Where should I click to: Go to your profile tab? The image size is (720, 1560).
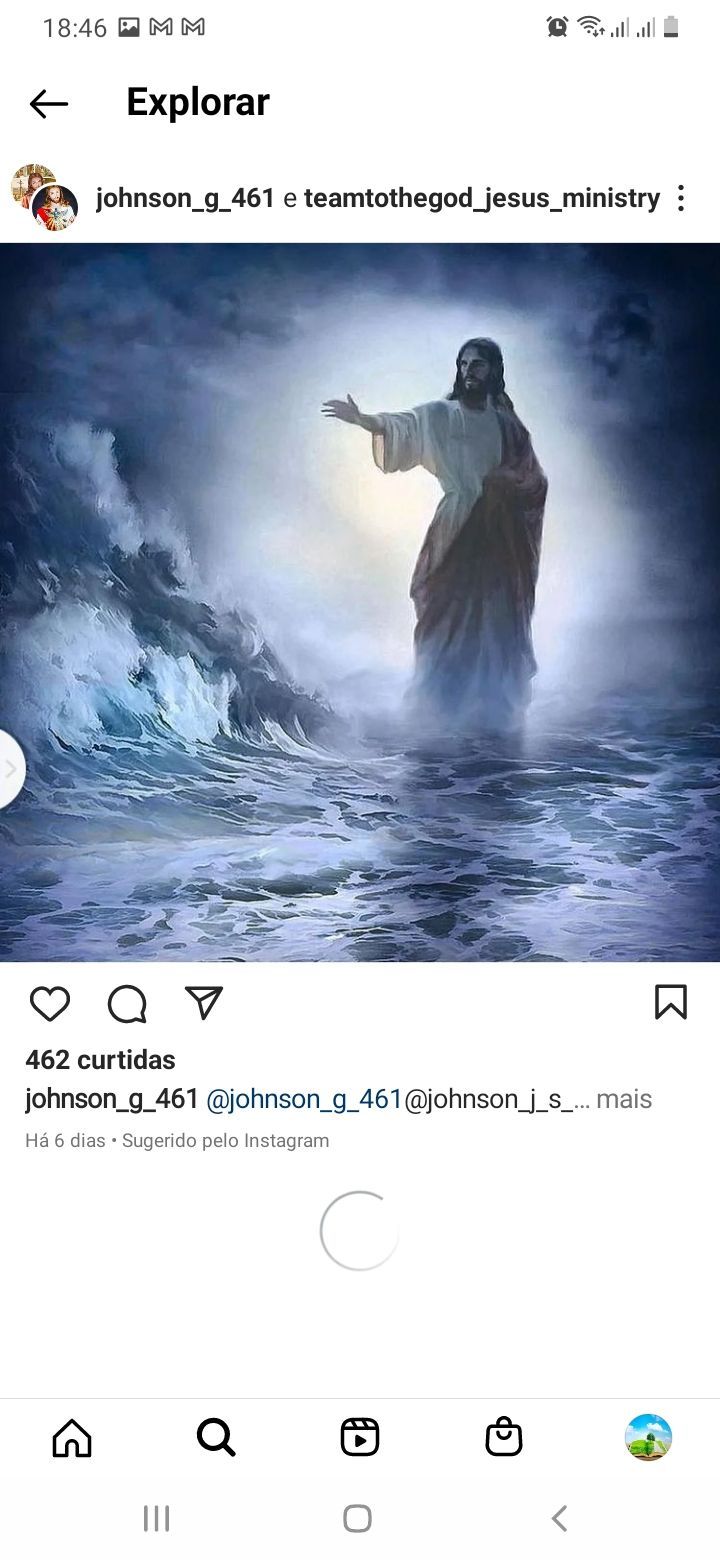[x=648, y=1438]
